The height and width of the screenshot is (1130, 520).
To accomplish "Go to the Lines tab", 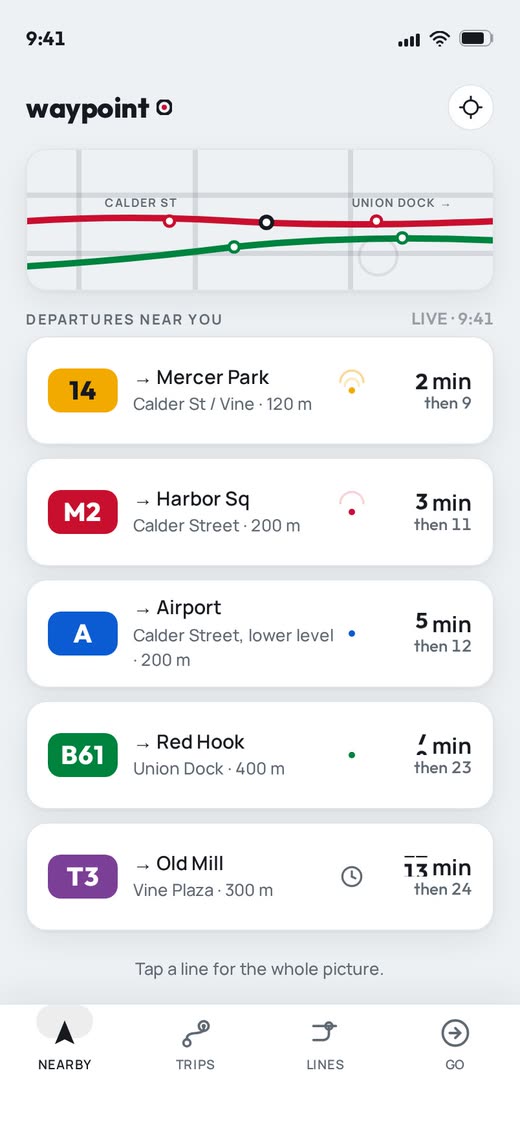I will click(325, 1044).
